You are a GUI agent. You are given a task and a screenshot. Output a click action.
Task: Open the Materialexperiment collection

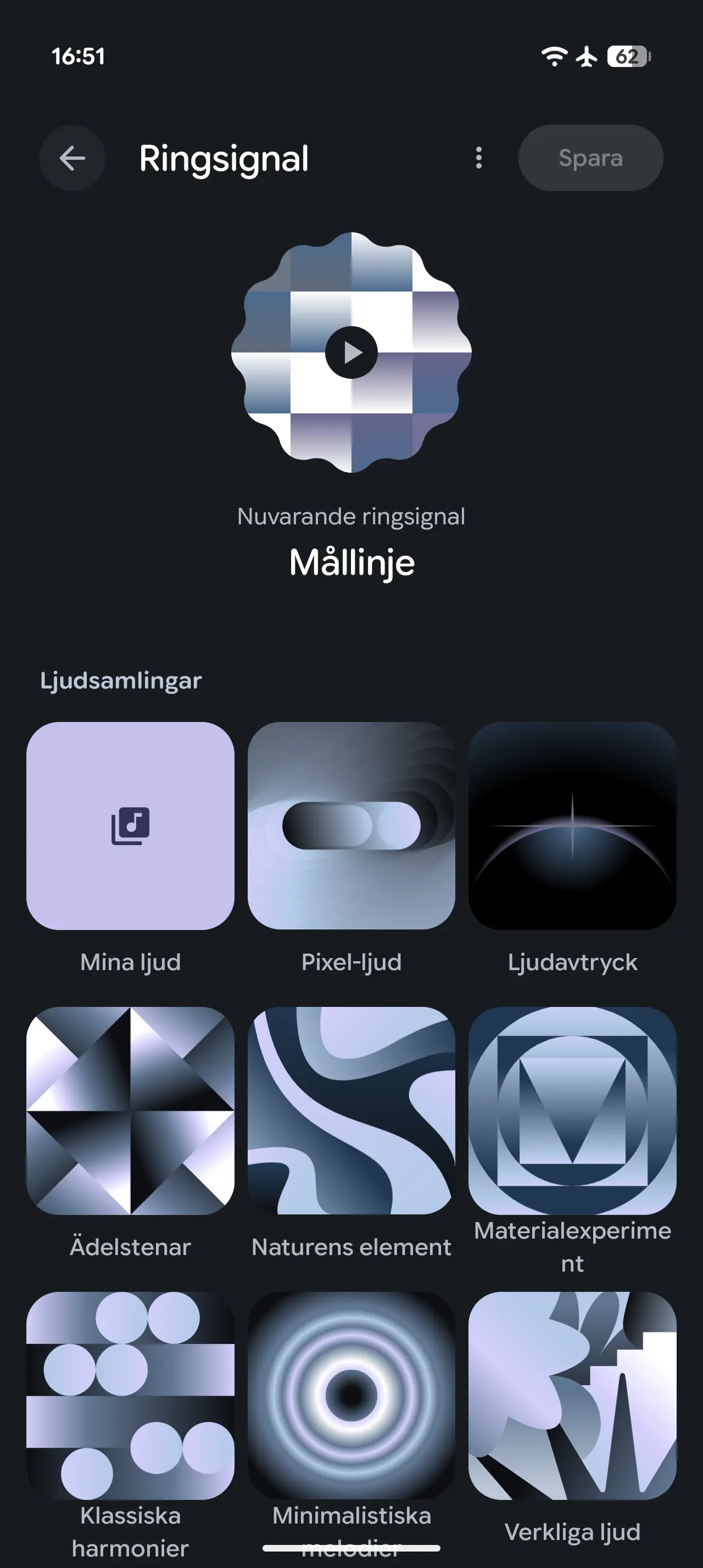[x=572, y=1110]
